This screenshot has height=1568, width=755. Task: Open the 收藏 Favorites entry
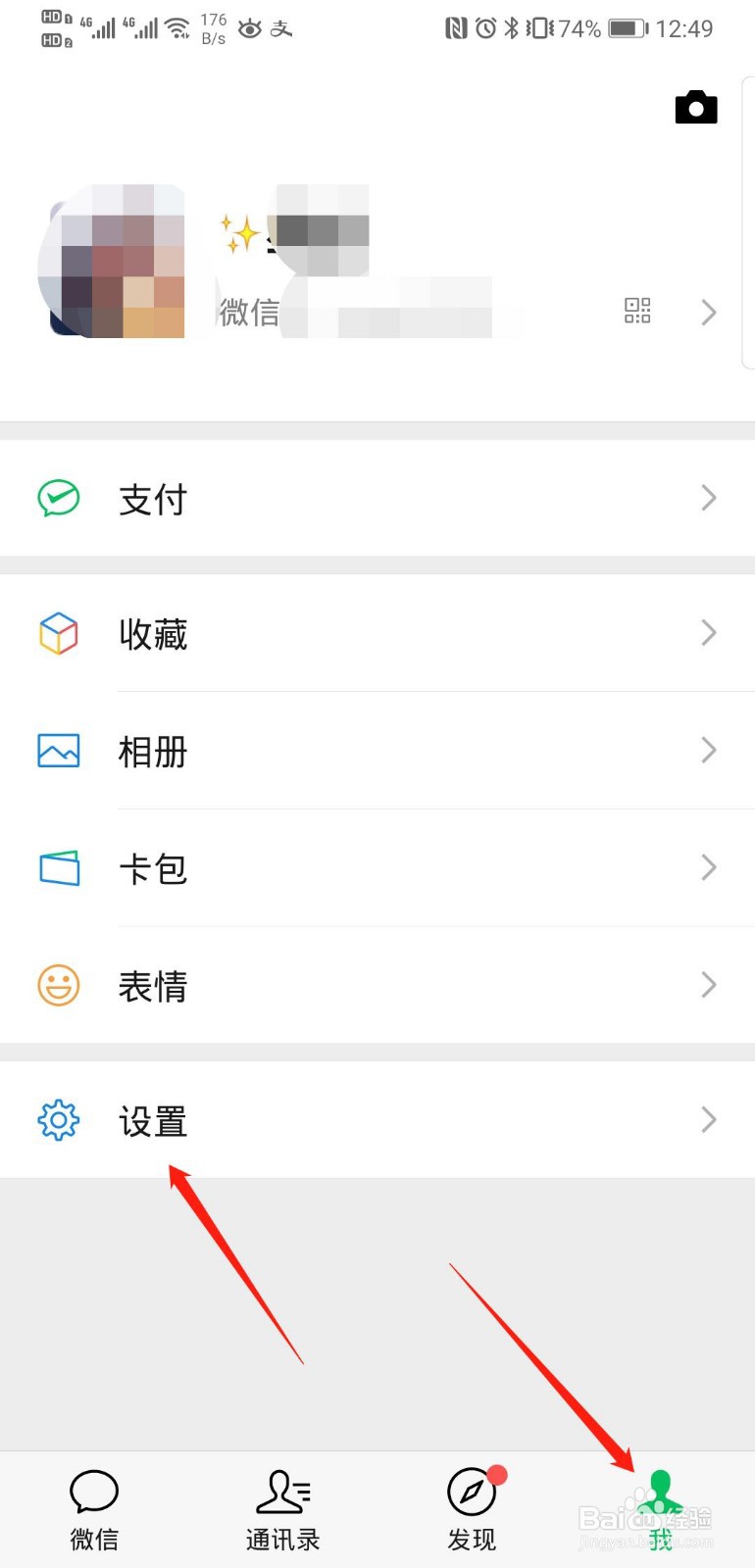click(154, 633)
